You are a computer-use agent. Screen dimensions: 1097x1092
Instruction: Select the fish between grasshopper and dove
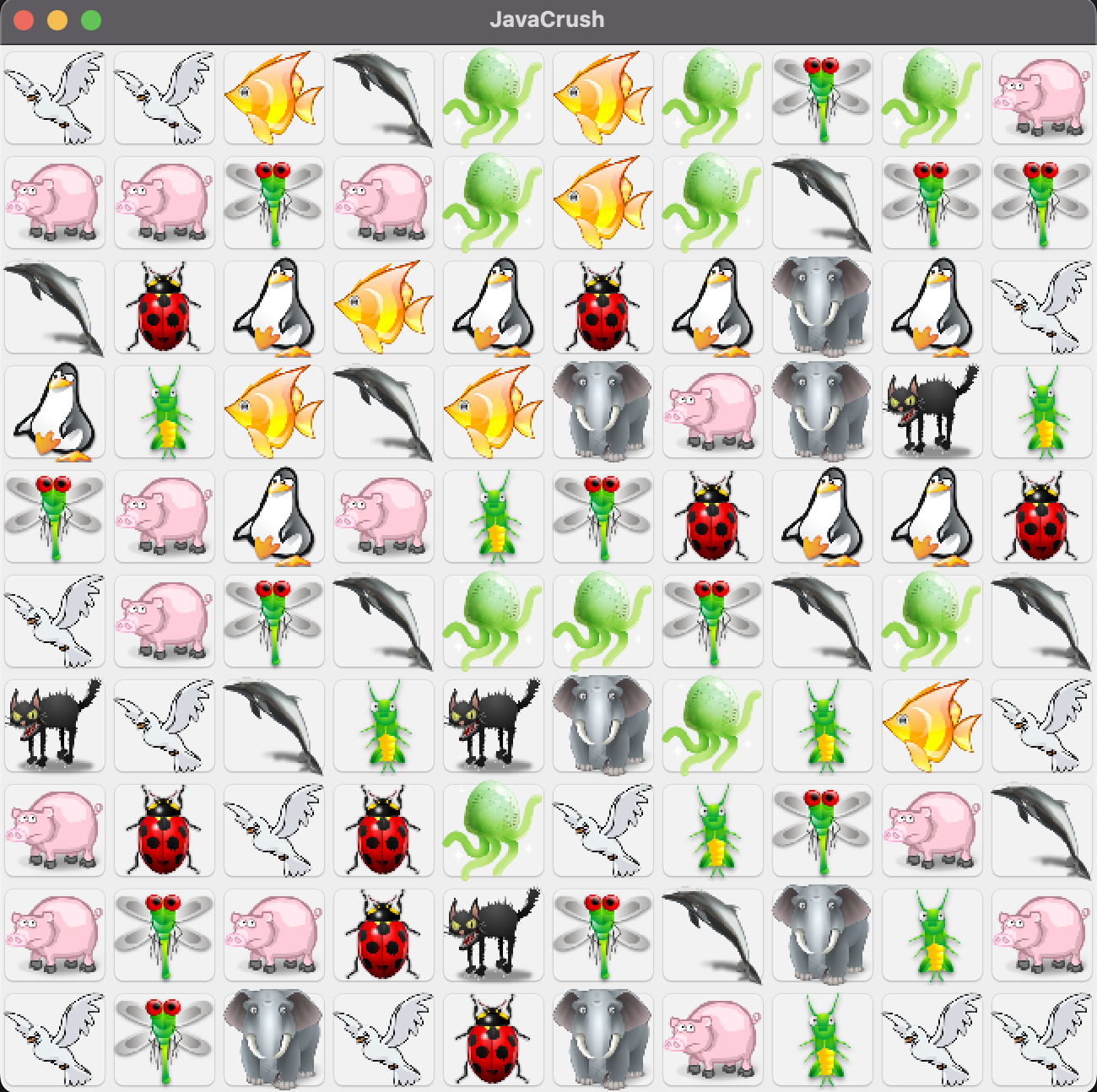point(932,725)
